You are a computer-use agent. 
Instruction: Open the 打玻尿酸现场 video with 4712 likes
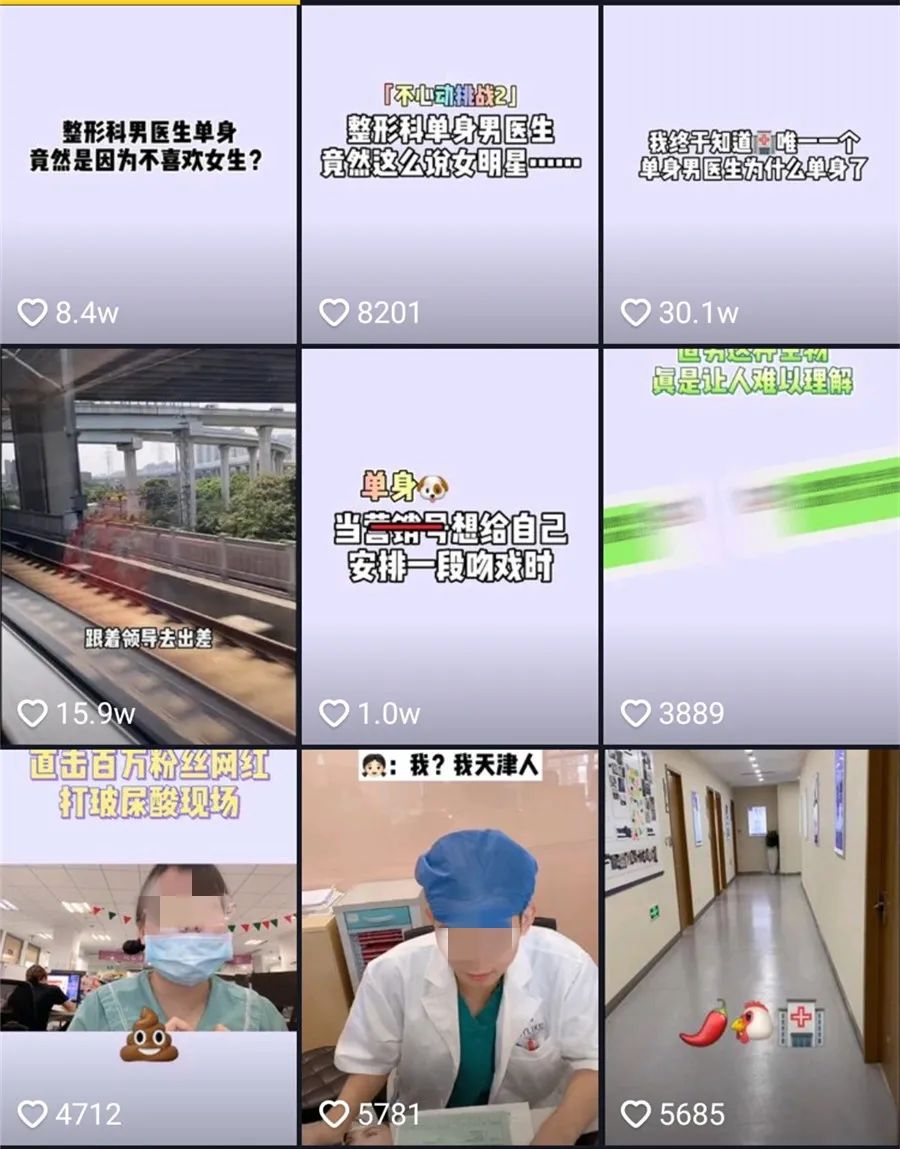pos(148,945)
